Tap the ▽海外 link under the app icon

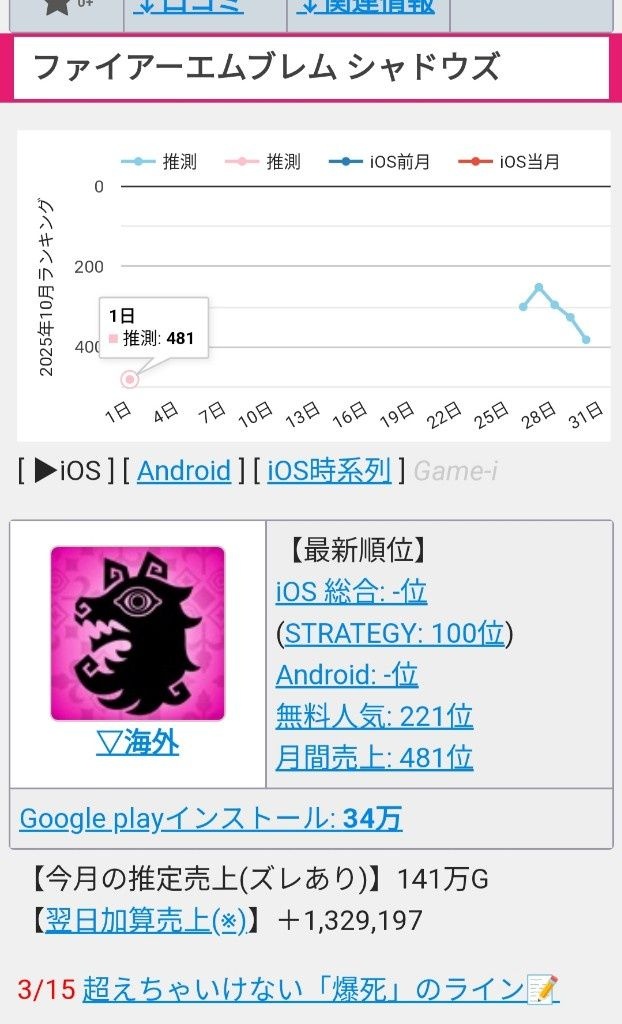pyautogui.click(x=138, y=743)
